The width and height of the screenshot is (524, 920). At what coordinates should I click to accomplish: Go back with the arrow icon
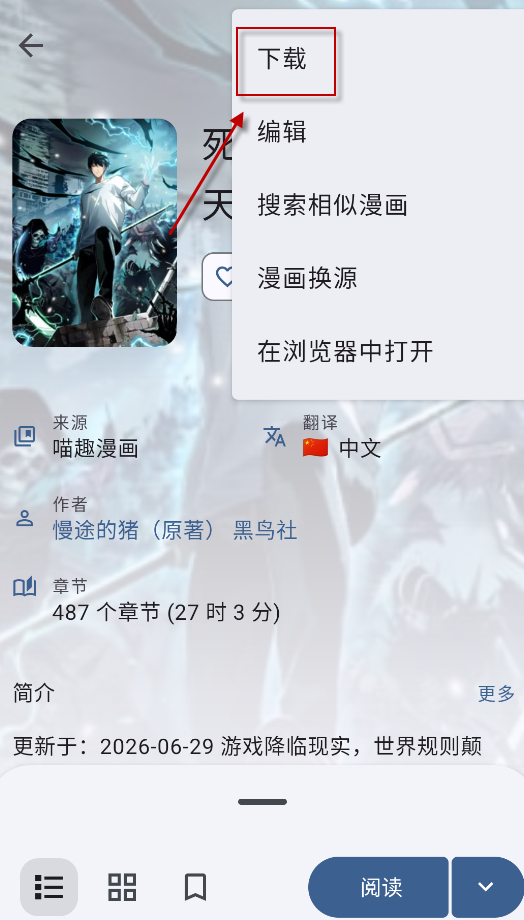click(x=31, y=45)
